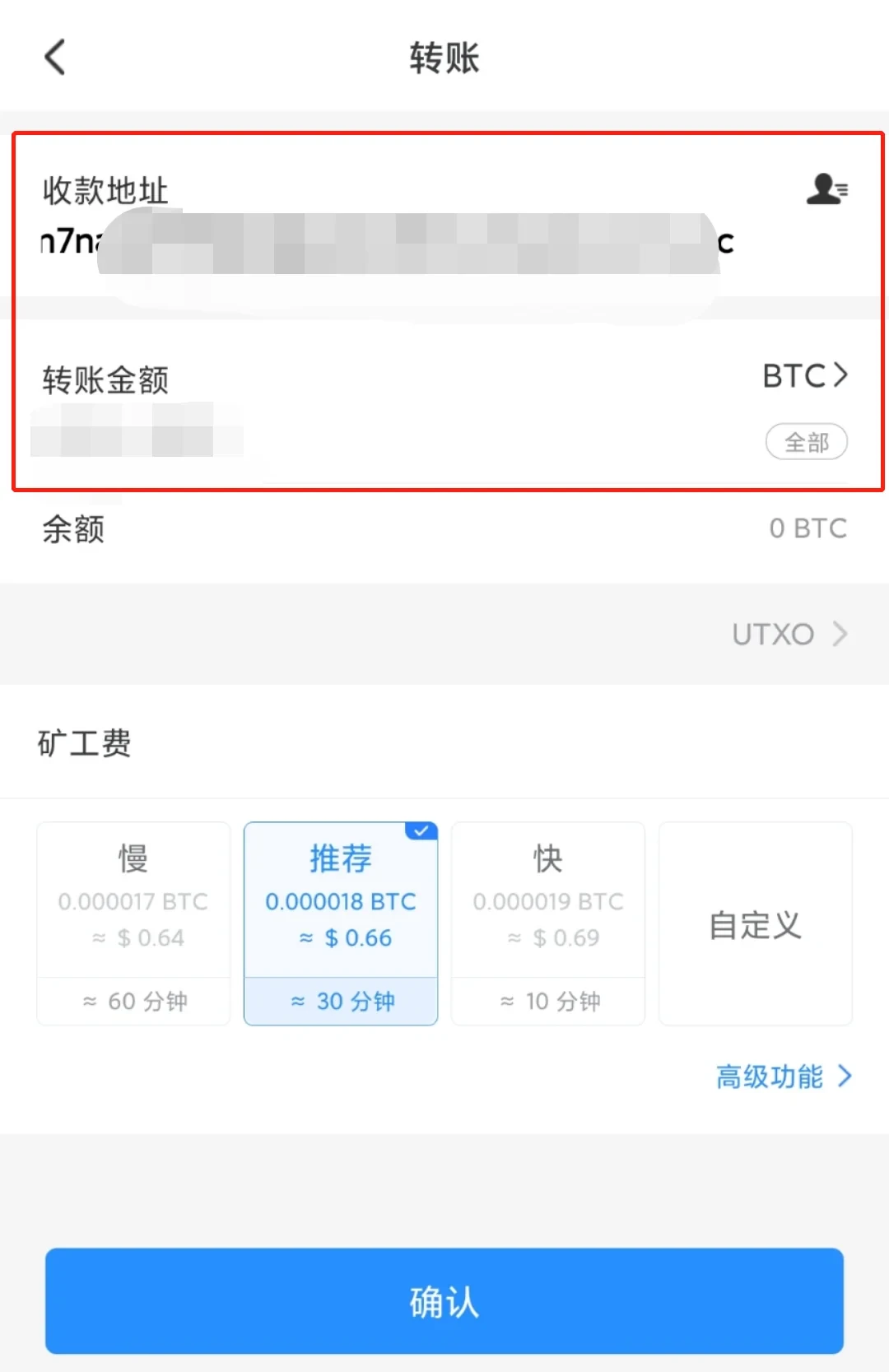This screenshot has height=1372, width=889.
Task: Select the 慢 (slow) miner fee option
Action: tap(132, 922)
